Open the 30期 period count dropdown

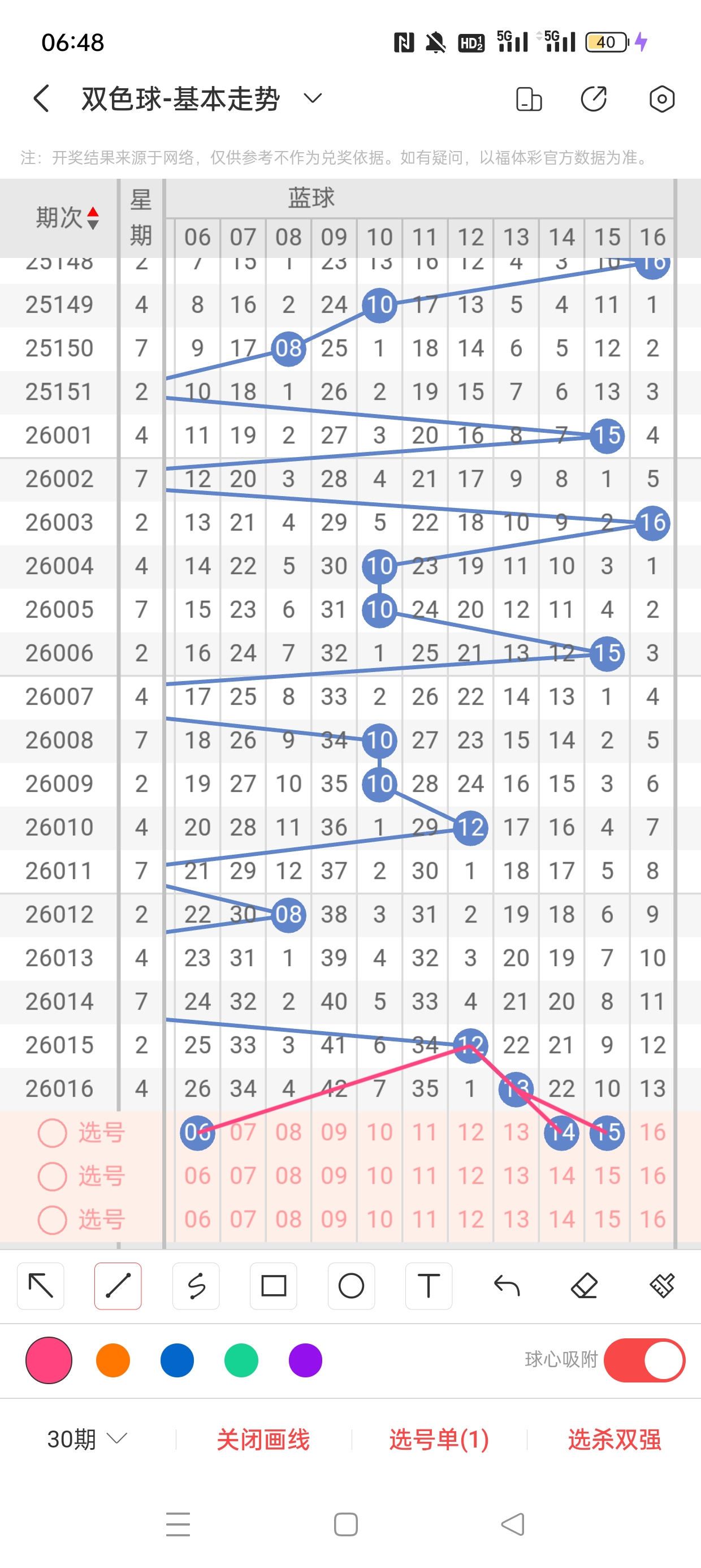(87, 1439)
